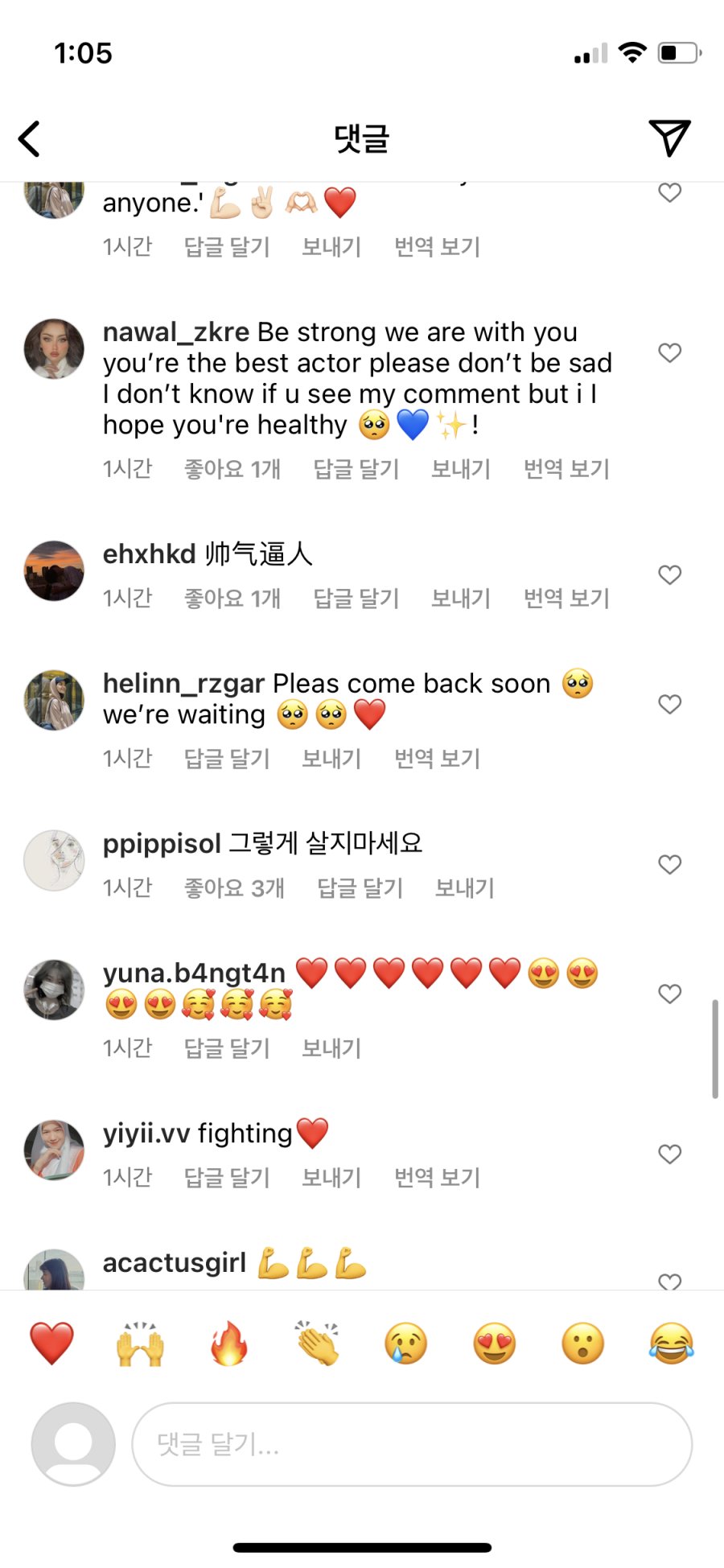Image resolution: width=724 pixels, height=1568 pixels.
Task: Focus the 댓글 달기 comment field
Action: click(411, 1444)
